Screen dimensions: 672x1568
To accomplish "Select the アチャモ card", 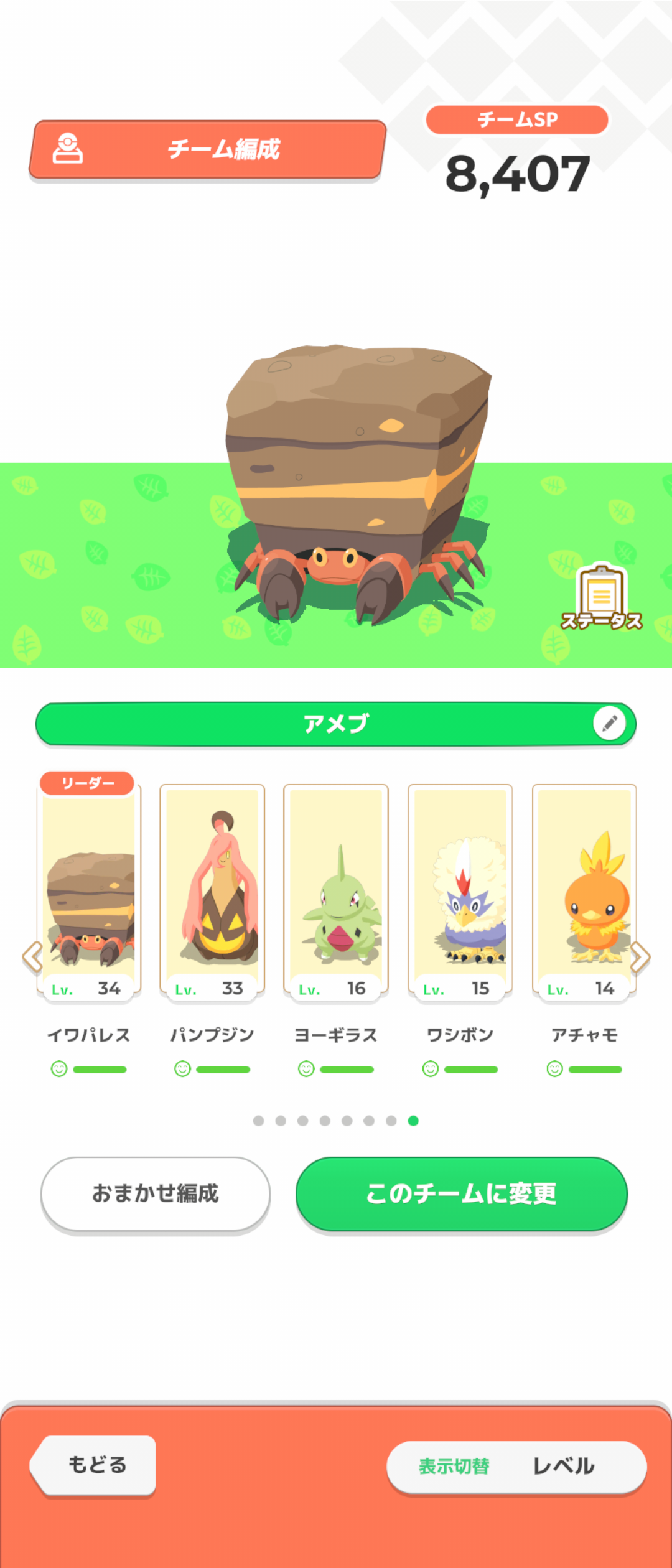I will point(584,891).
